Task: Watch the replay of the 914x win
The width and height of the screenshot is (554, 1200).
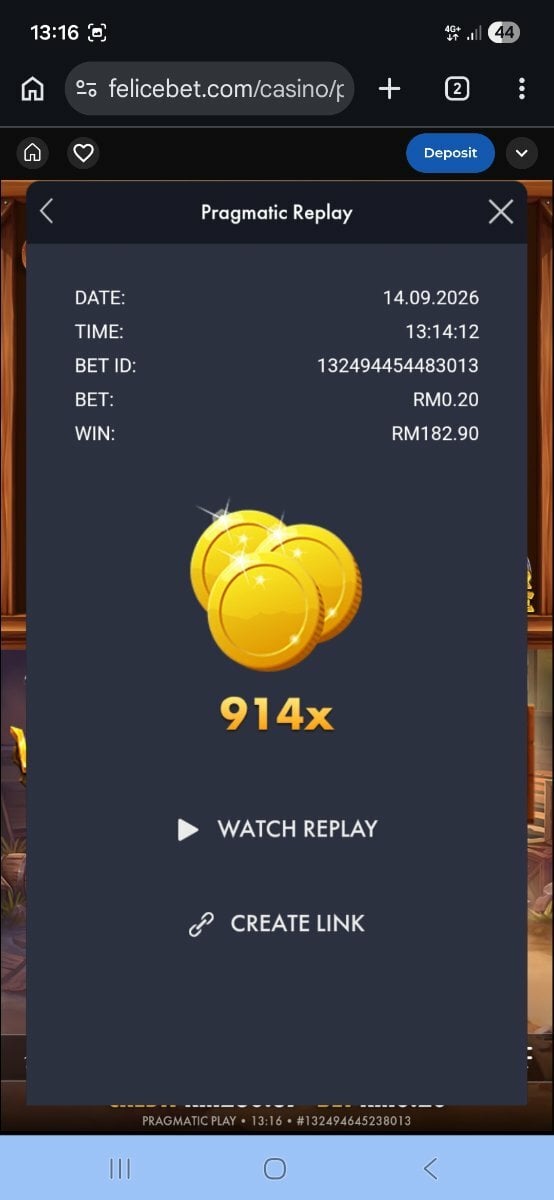Action: (277, 829)
